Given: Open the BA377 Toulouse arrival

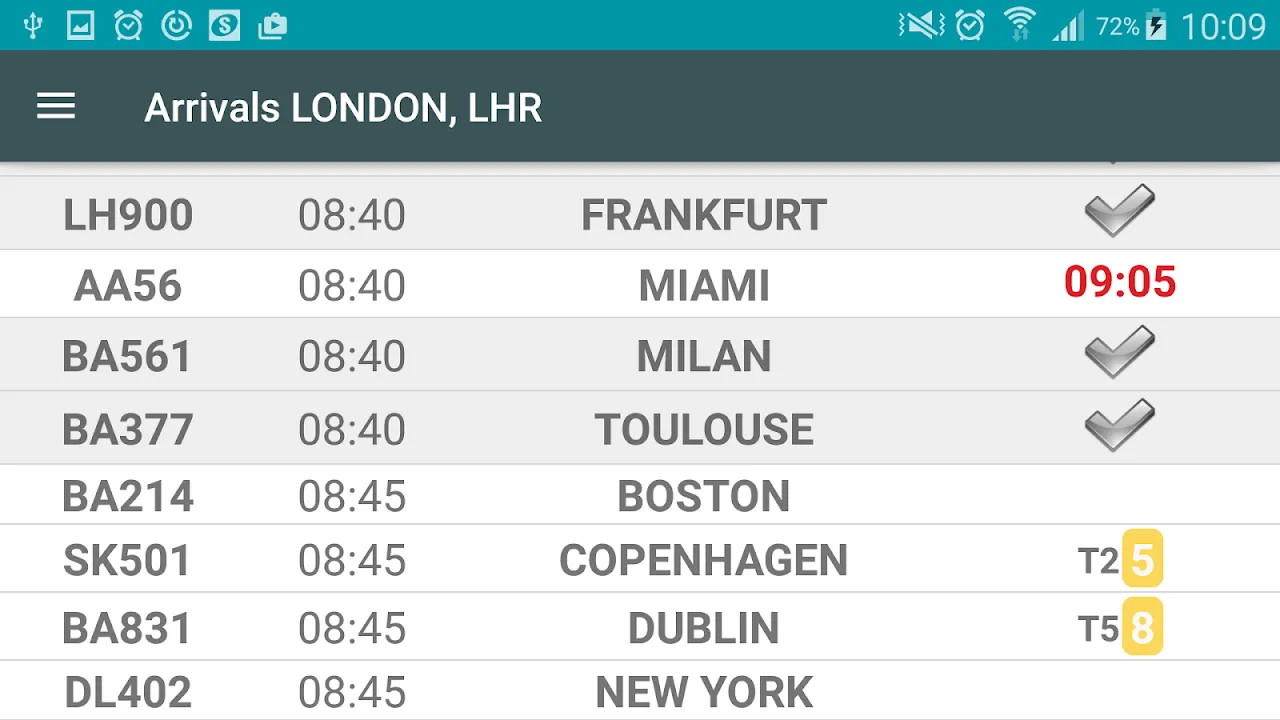Looking at the screenshot, I should click(640, 429).
